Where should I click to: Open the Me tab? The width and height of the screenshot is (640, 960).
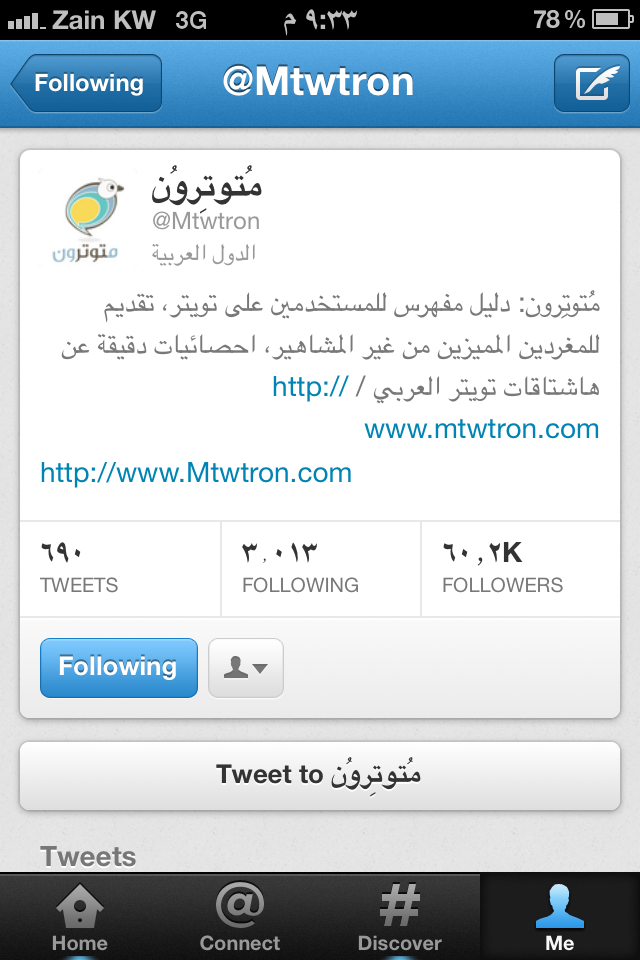pyautogui.click(x=560, y=918)
